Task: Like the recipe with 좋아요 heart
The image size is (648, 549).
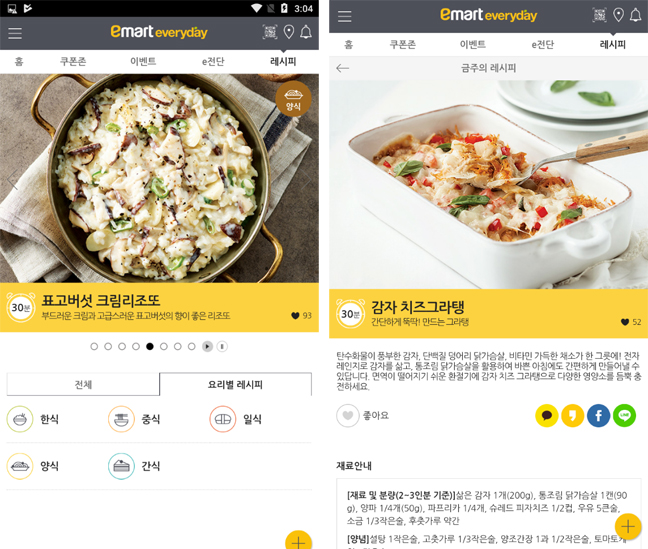Action: pos(348,415)
